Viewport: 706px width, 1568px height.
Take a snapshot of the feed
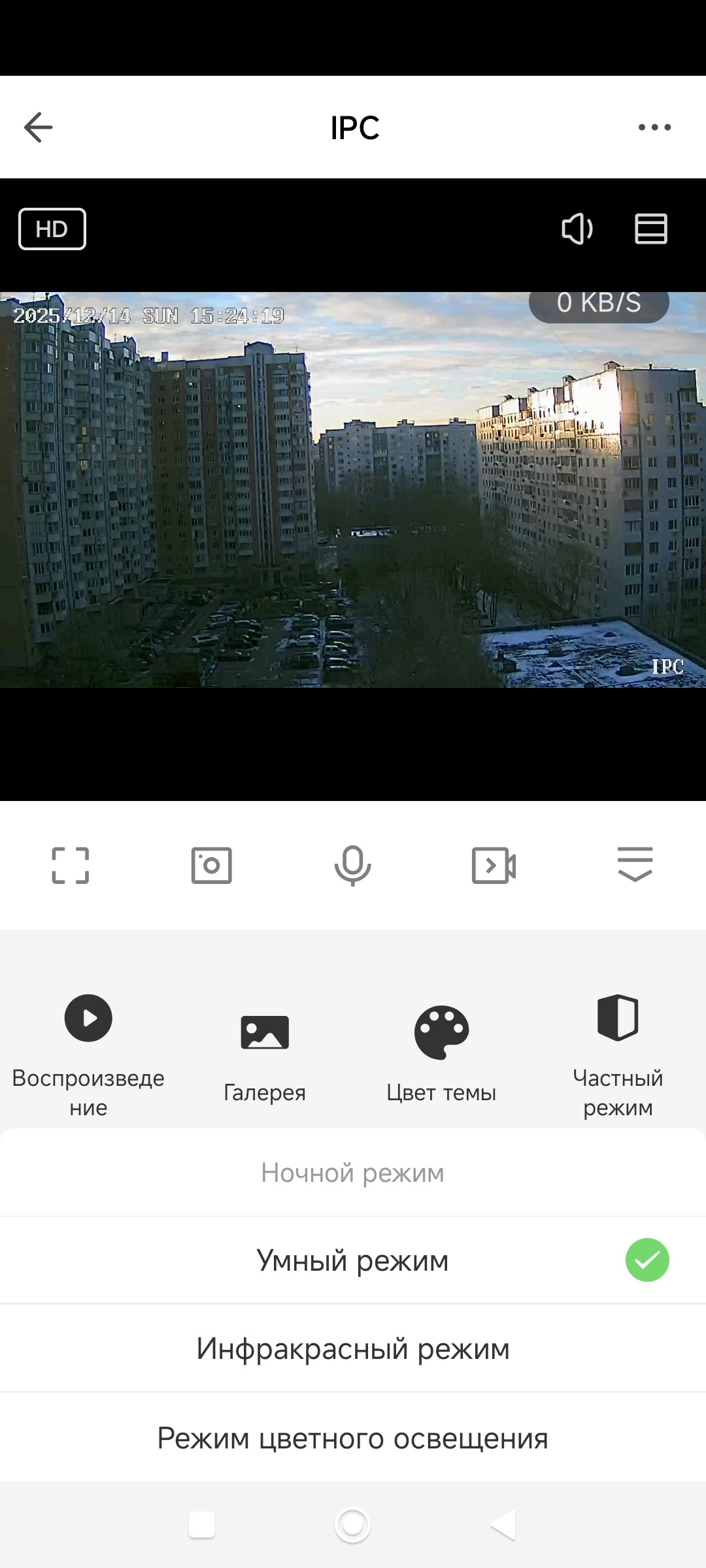pyautogui.click(x=212, y=866)
